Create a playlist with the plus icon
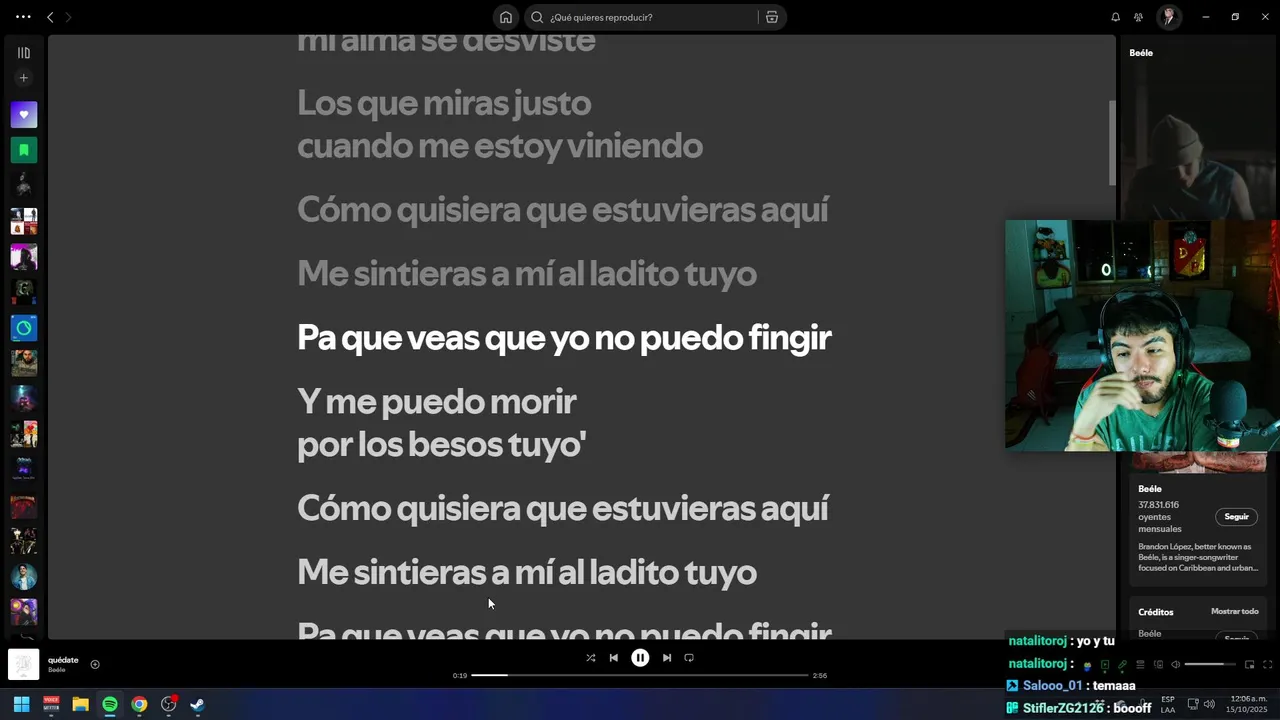The width and height of the screenshot is (1280, 720). point(24,78)
